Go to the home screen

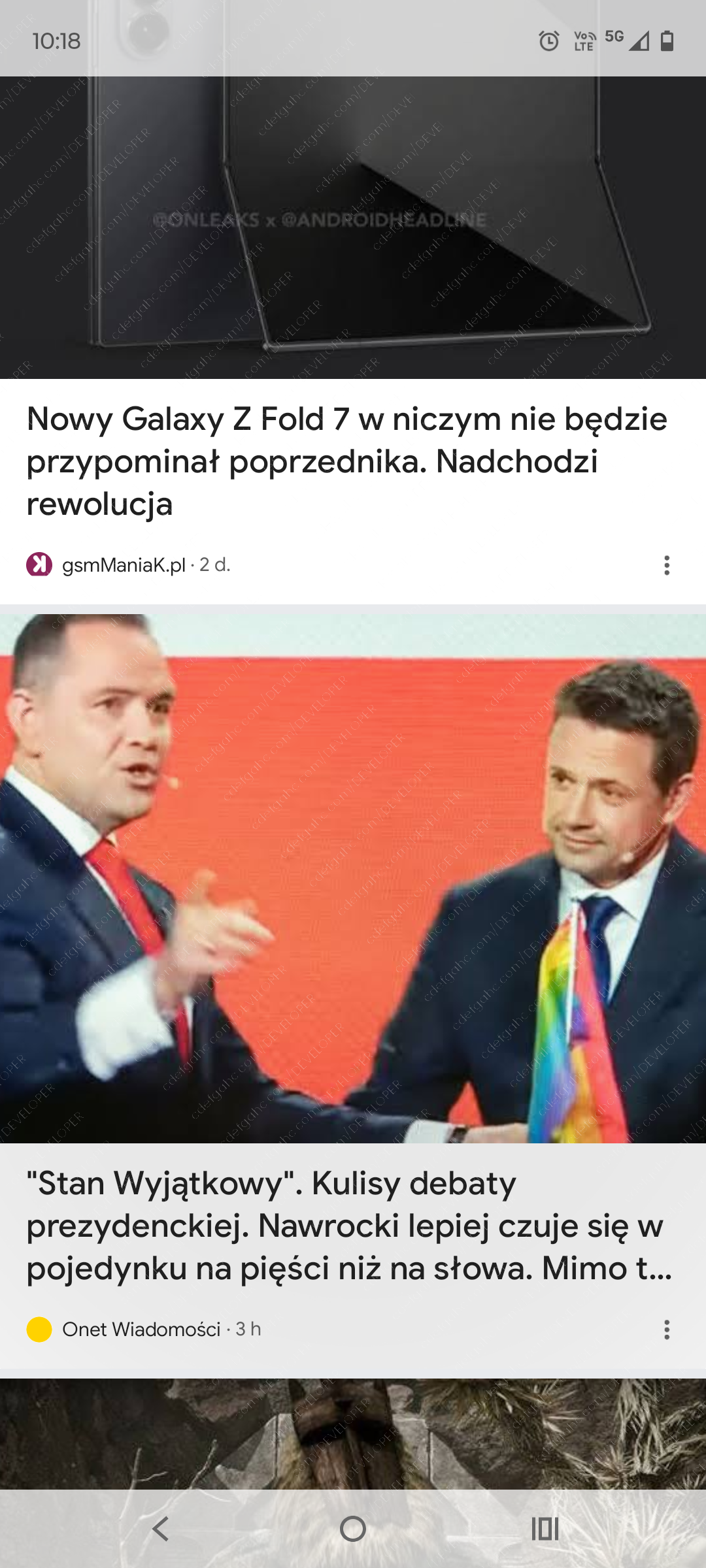353,1529
